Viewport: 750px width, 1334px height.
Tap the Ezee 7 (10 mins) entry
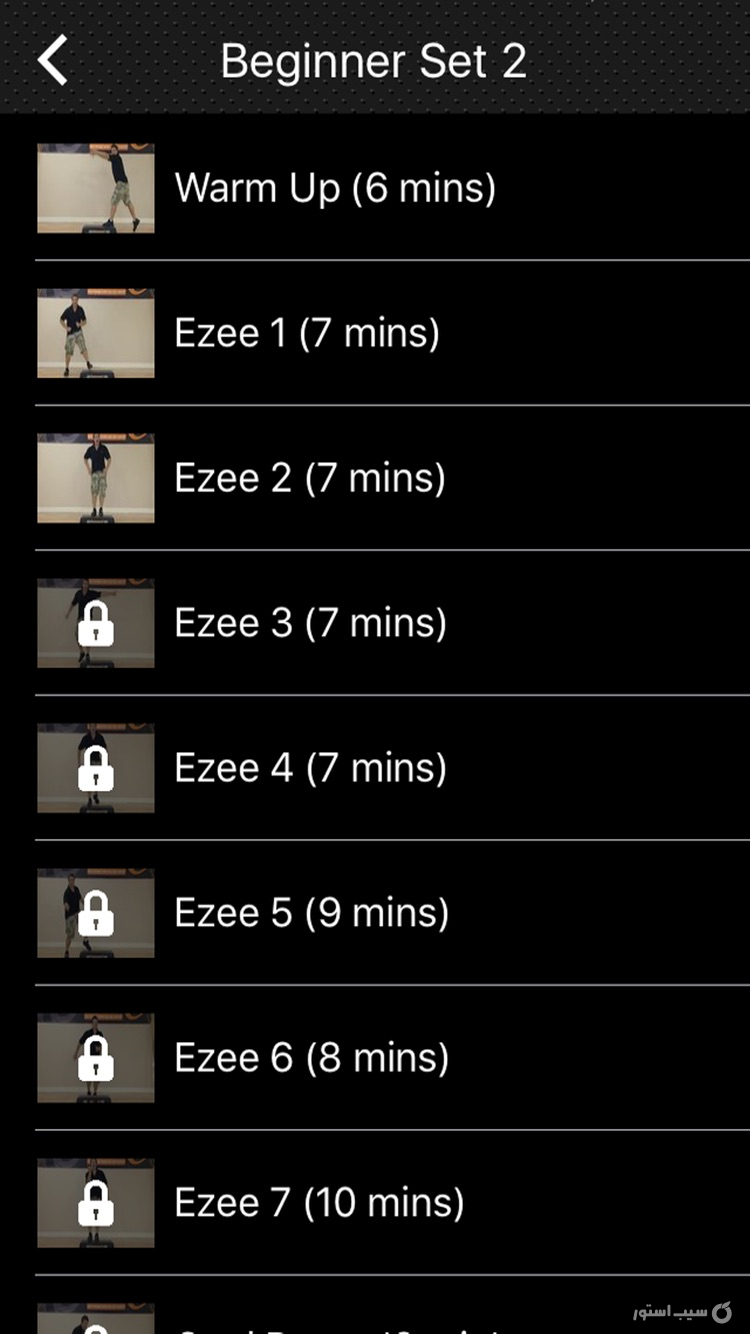coord(319,1203)
